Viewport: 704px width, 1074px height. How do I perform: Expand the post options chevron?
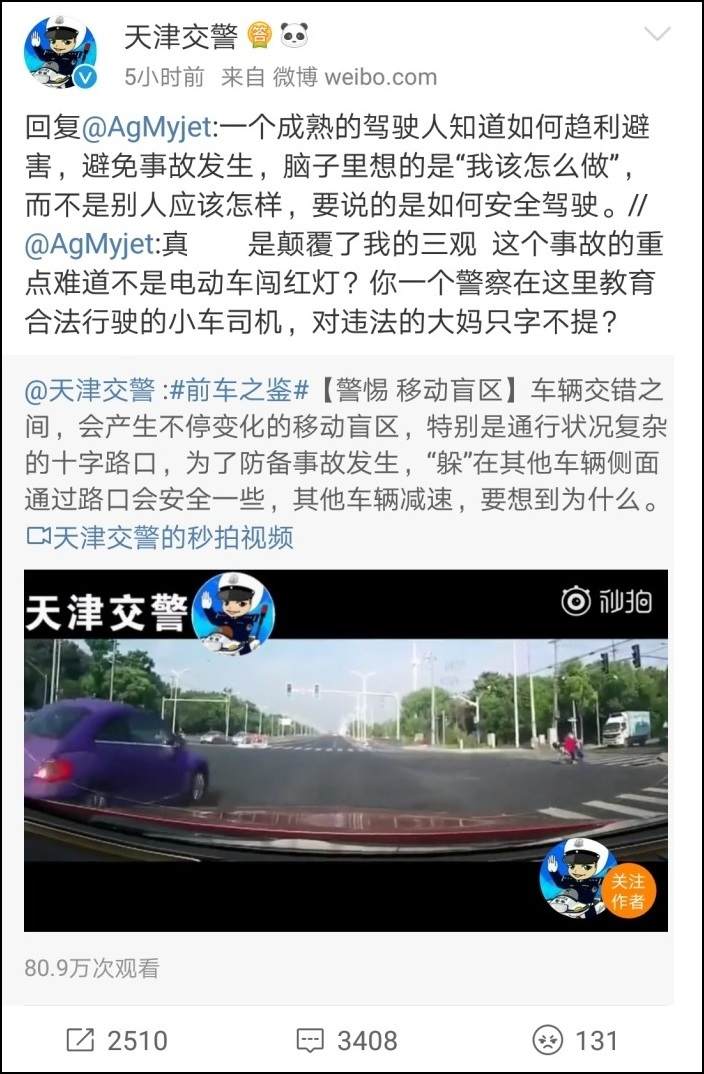coord(657,36)
